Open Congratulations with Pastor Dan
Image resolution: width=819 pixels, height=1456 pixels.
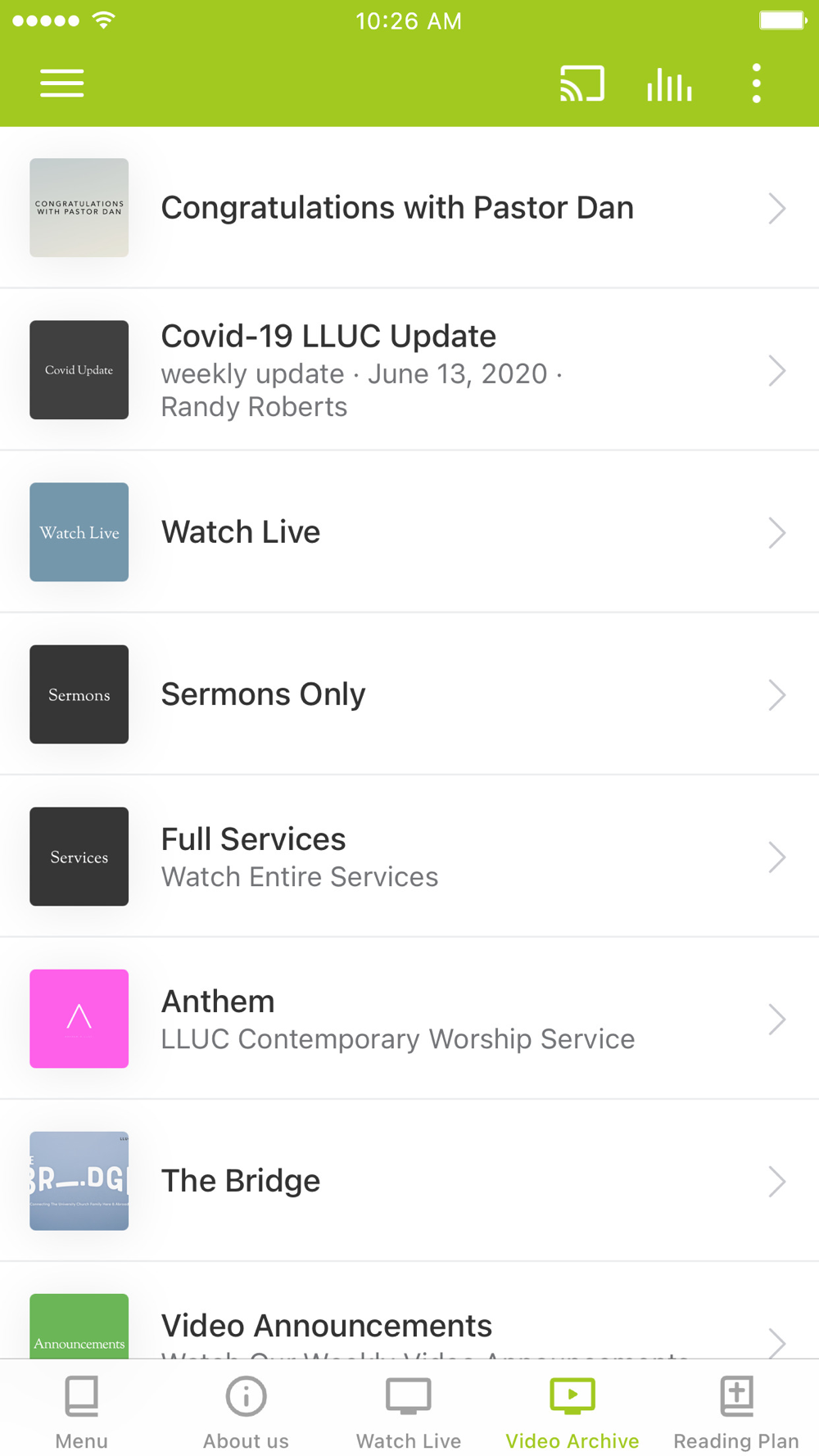tap(409, 208)
